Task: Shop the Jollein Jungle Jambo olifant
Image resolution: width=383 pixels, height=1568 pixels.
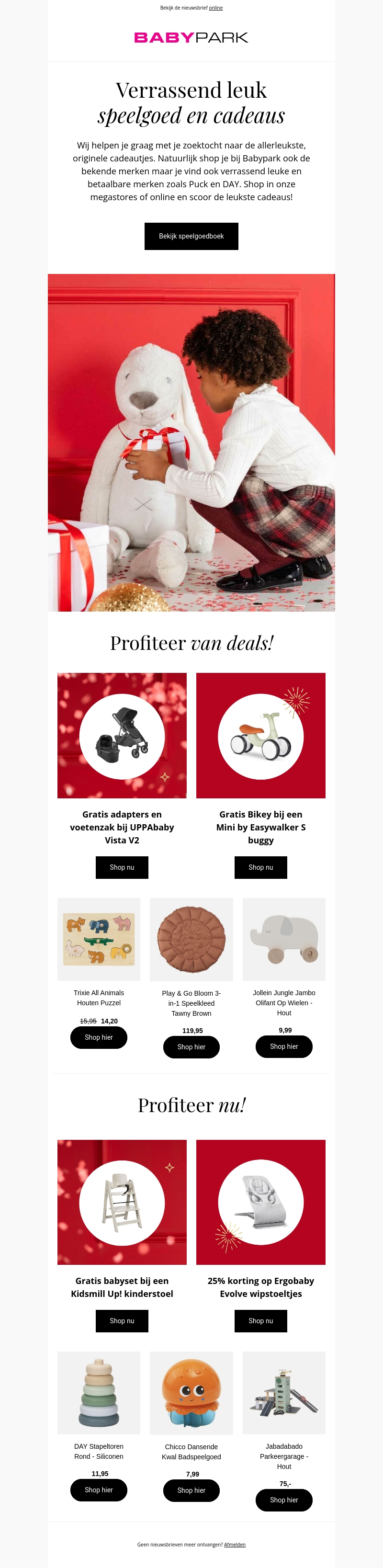Action: [284, 1046]
